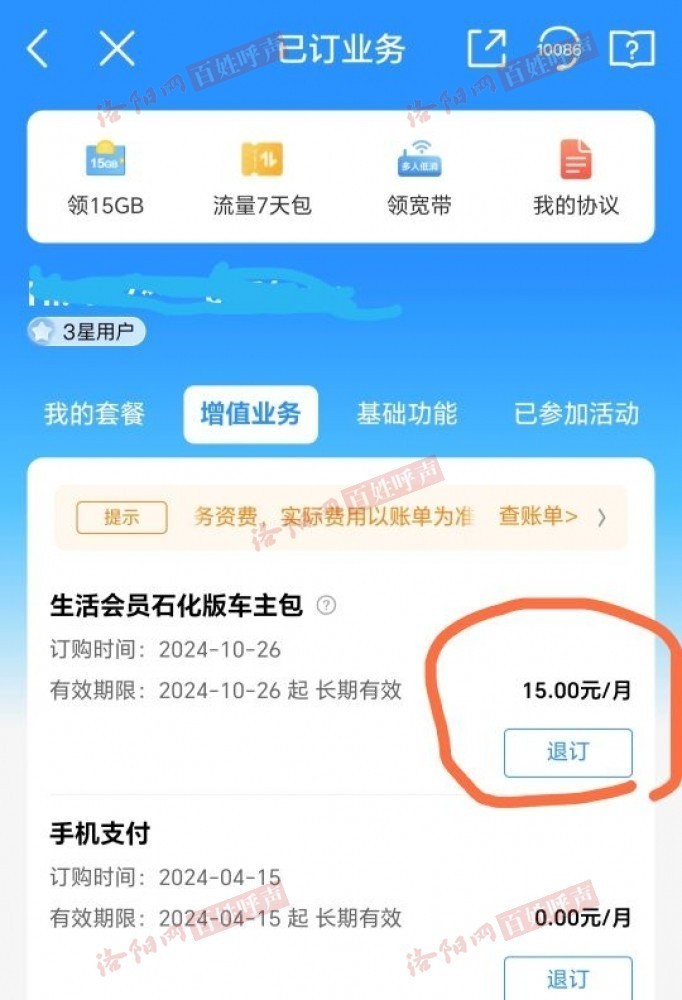Open the 领15GB shortcut
682x1000 pixels.
106,178
